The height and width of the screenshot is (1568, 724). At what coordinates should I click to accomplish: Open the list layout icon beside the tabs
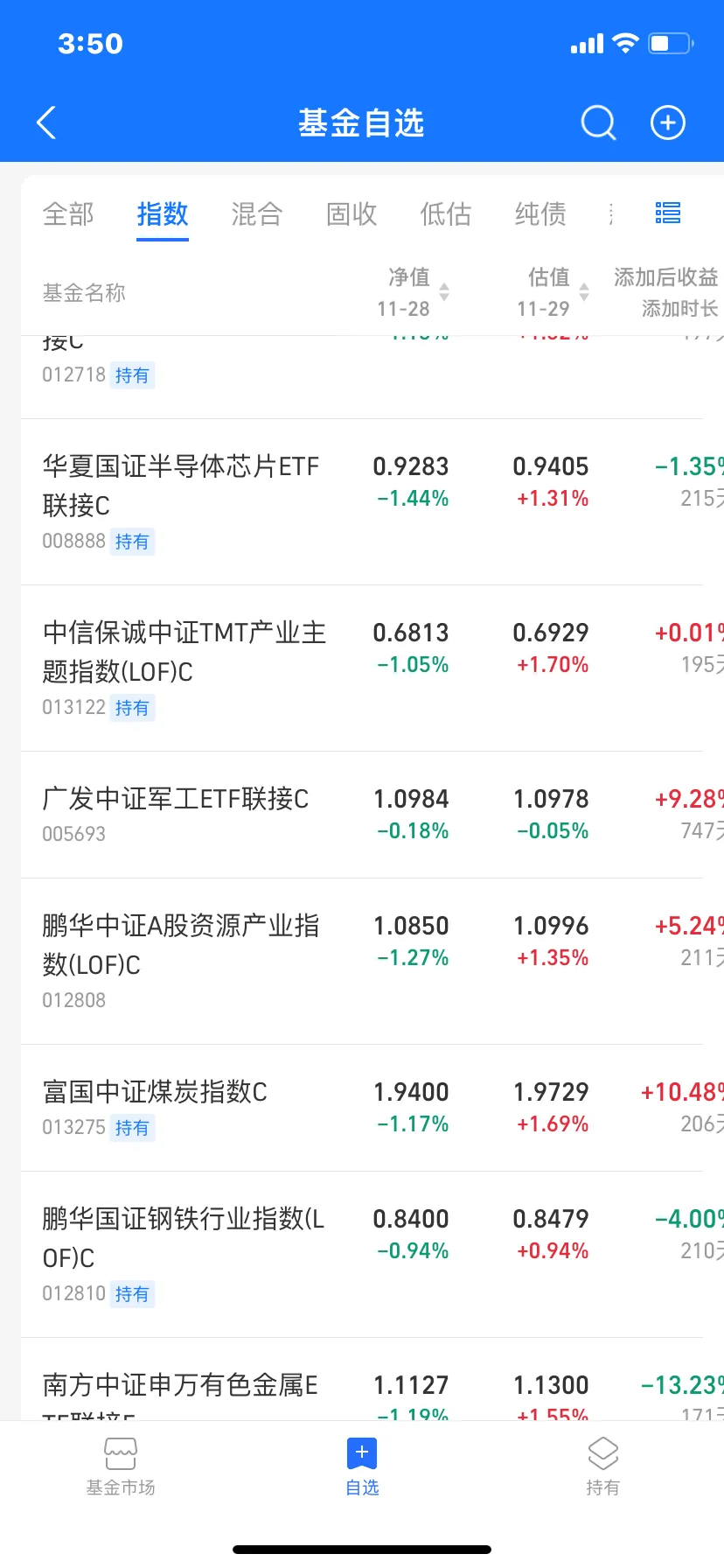coord(668,213)
